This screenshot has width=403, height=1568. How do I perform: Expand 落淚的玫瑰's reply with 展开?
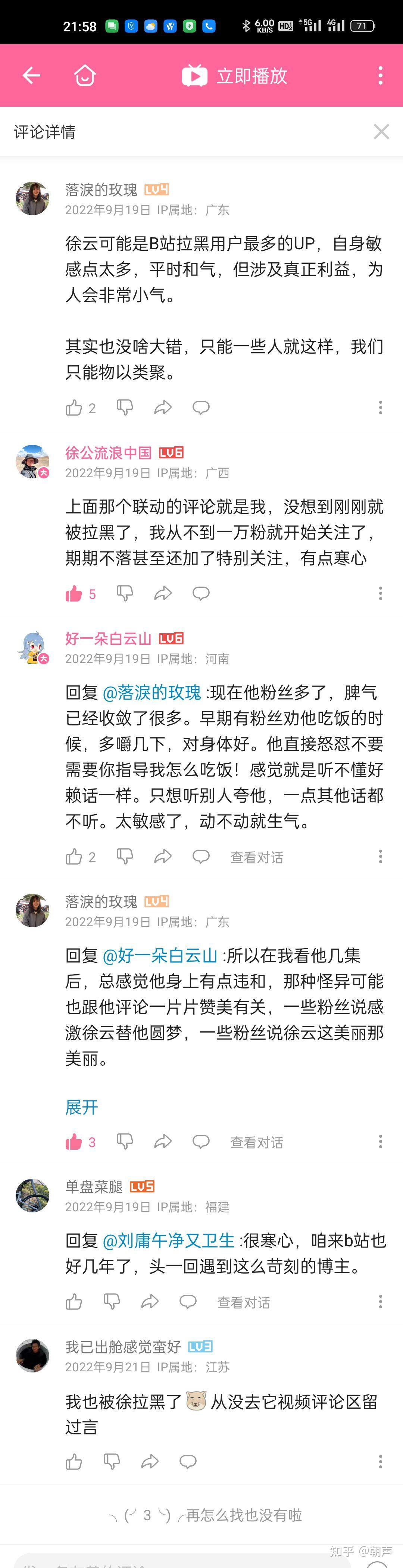pyautogui.click(x=82, y=1107)
